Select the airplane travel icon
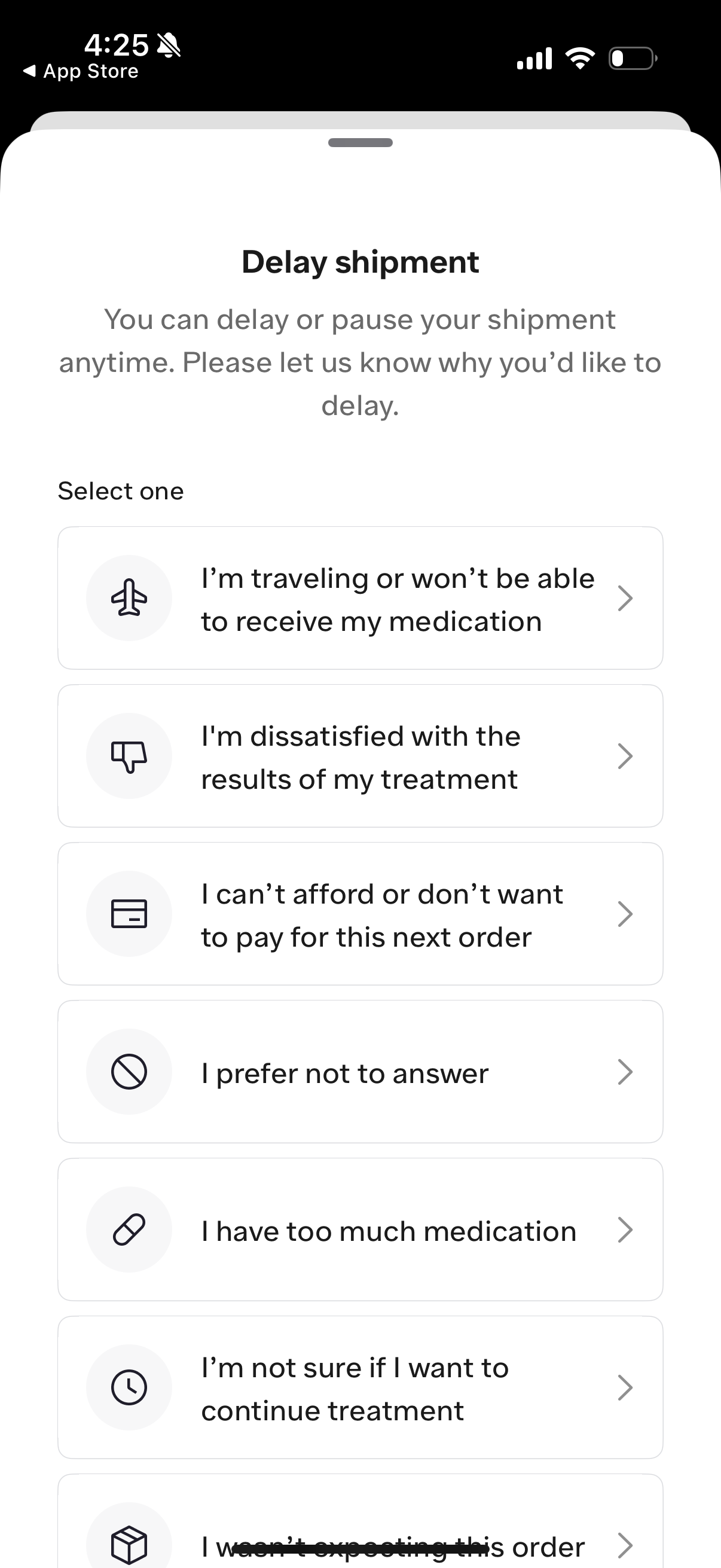The height and width of the screenshot is (1568, 721). click(x=129, y=599)
